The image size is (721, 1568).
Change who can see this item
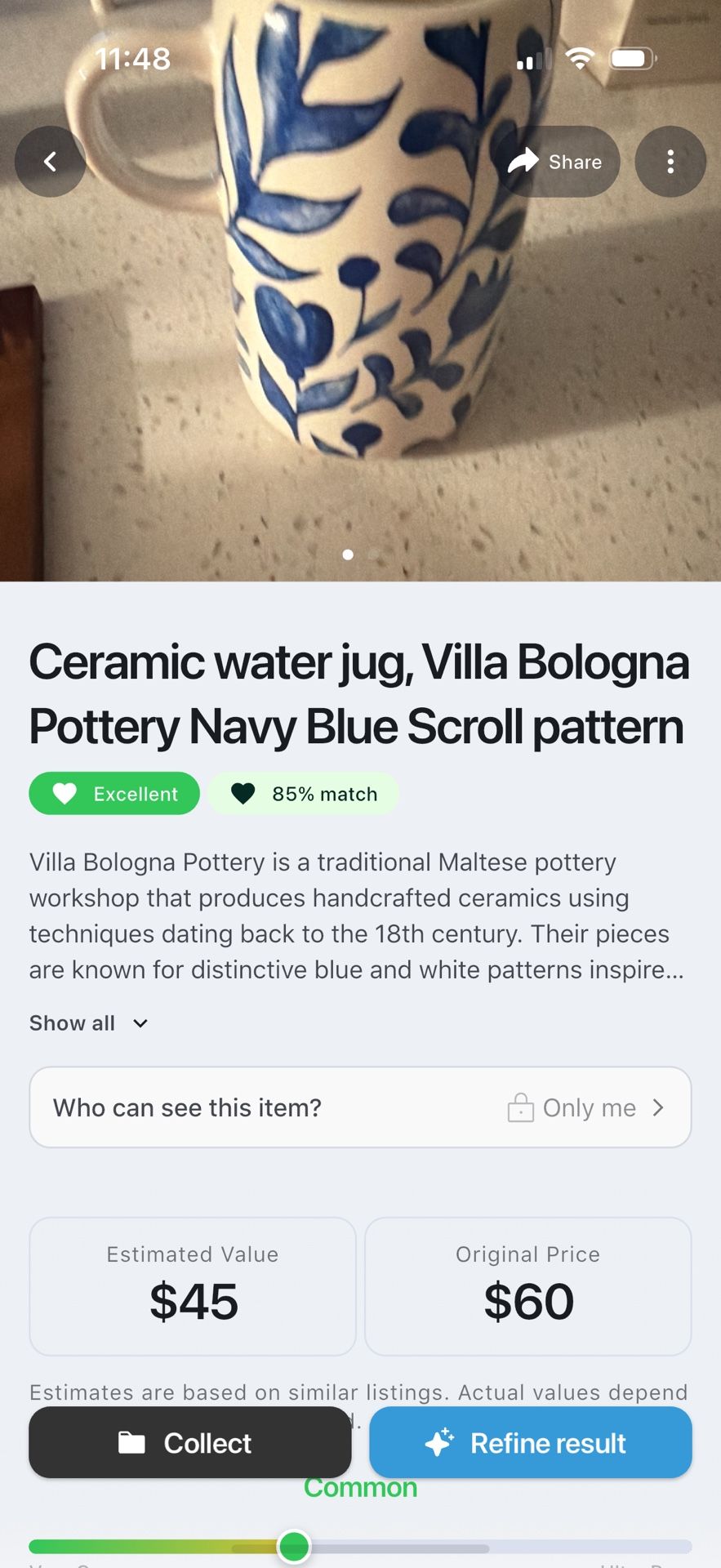[x=360, y=1107]
